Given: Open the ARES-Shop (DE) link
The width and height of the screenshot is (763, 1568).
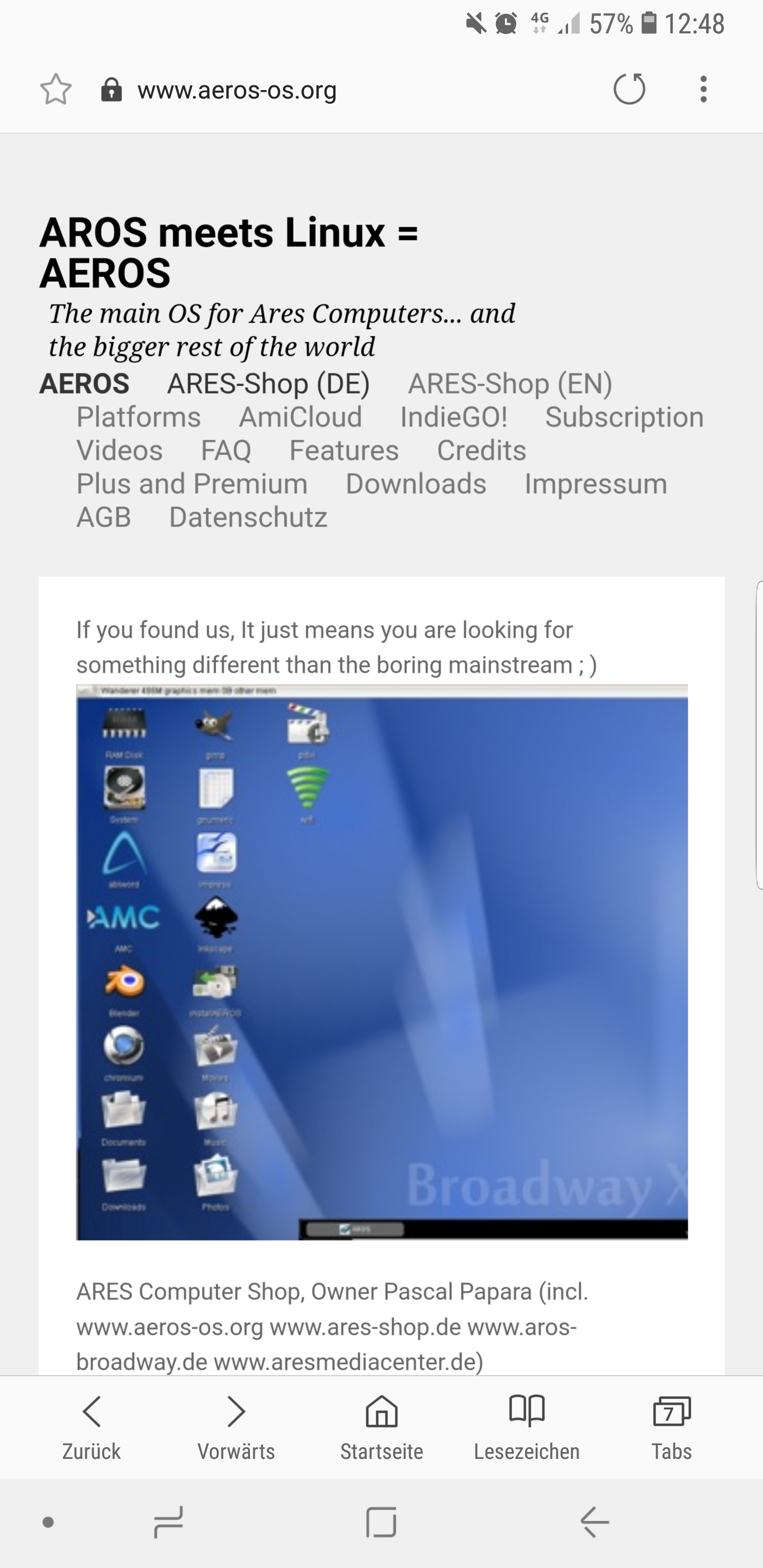Looking at the screenshot, I should 269,384.
